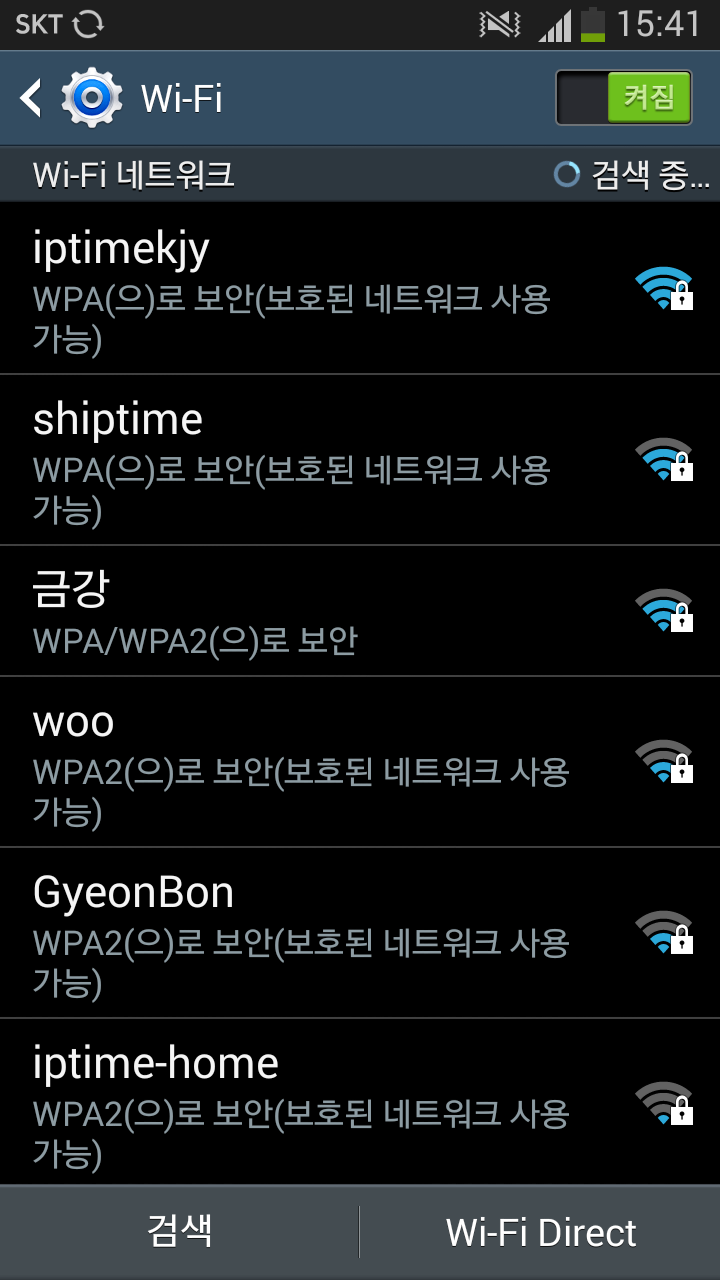The height and width of the screenshot is (1280, 720).
Task: Select the GyeonBon network
Action: 360,933
